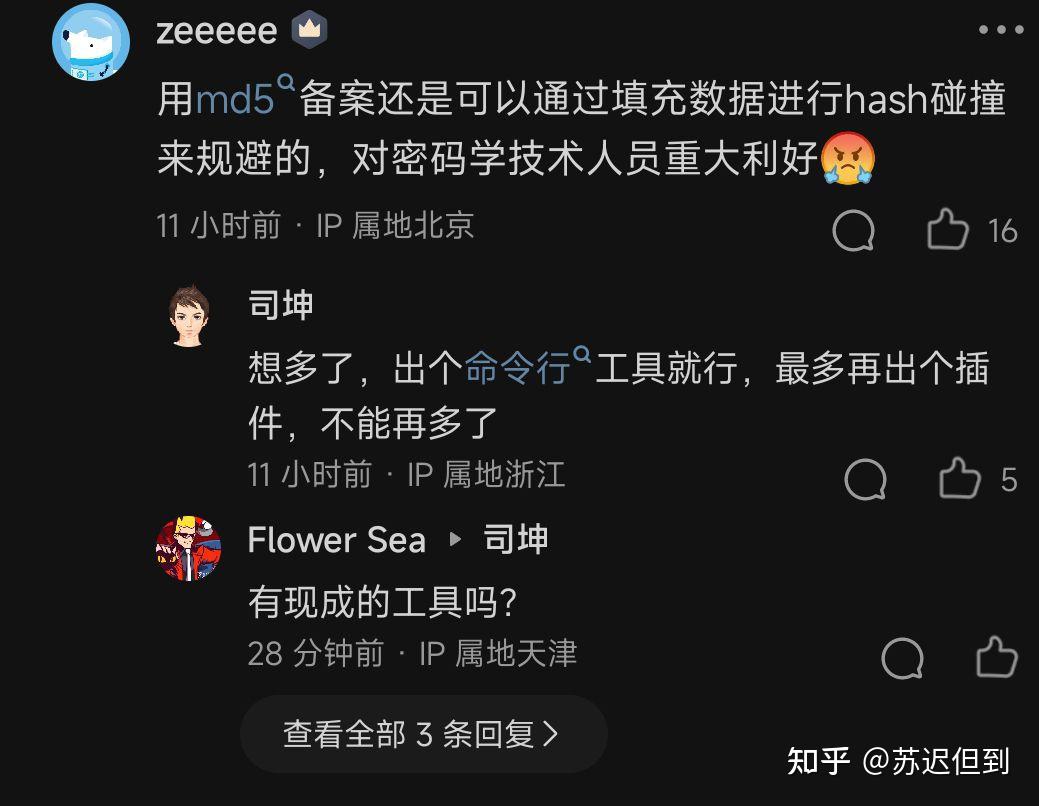Reply to Flower Sea's comment
The image size is (1039, 806).
tap(902, 658)
